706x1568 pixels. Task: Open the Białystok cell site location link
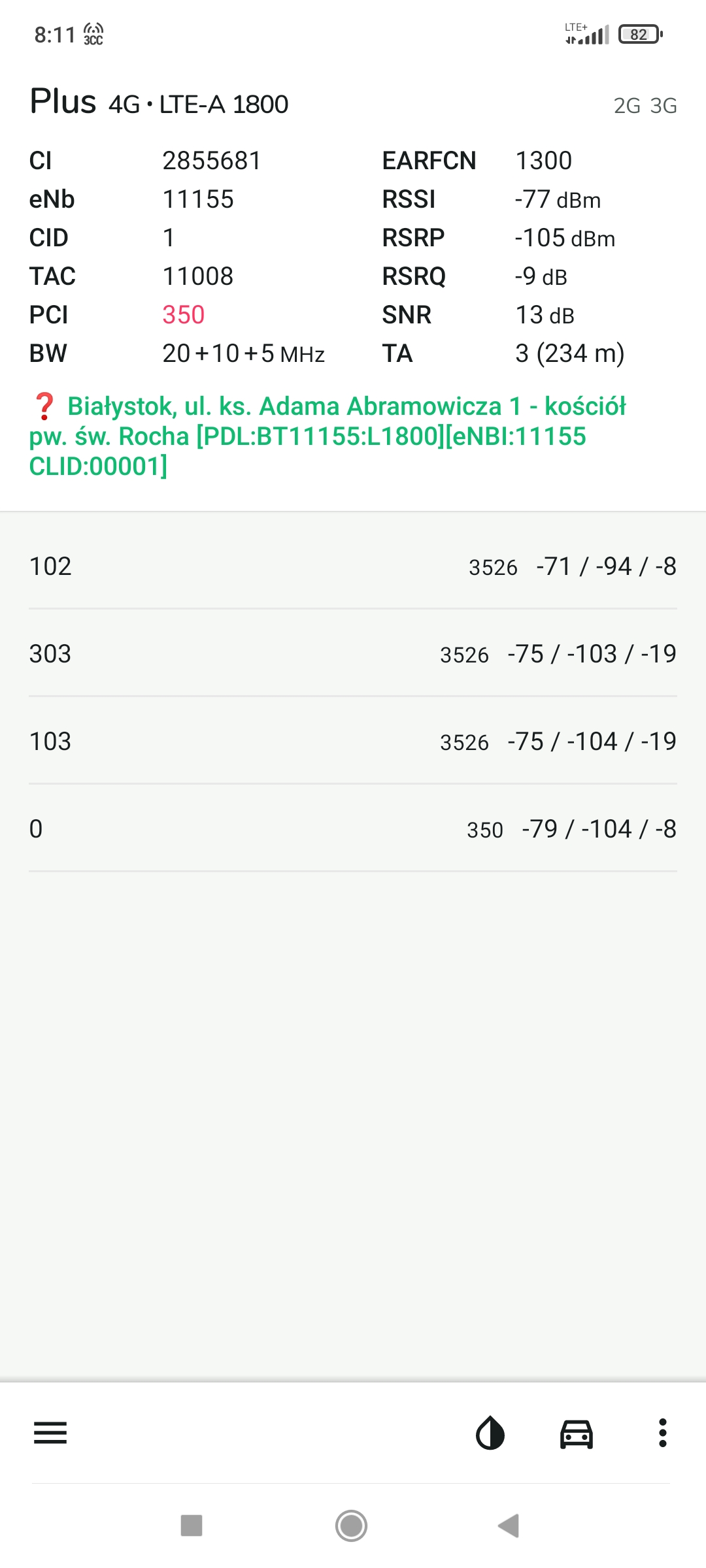(x=327, y=436)
